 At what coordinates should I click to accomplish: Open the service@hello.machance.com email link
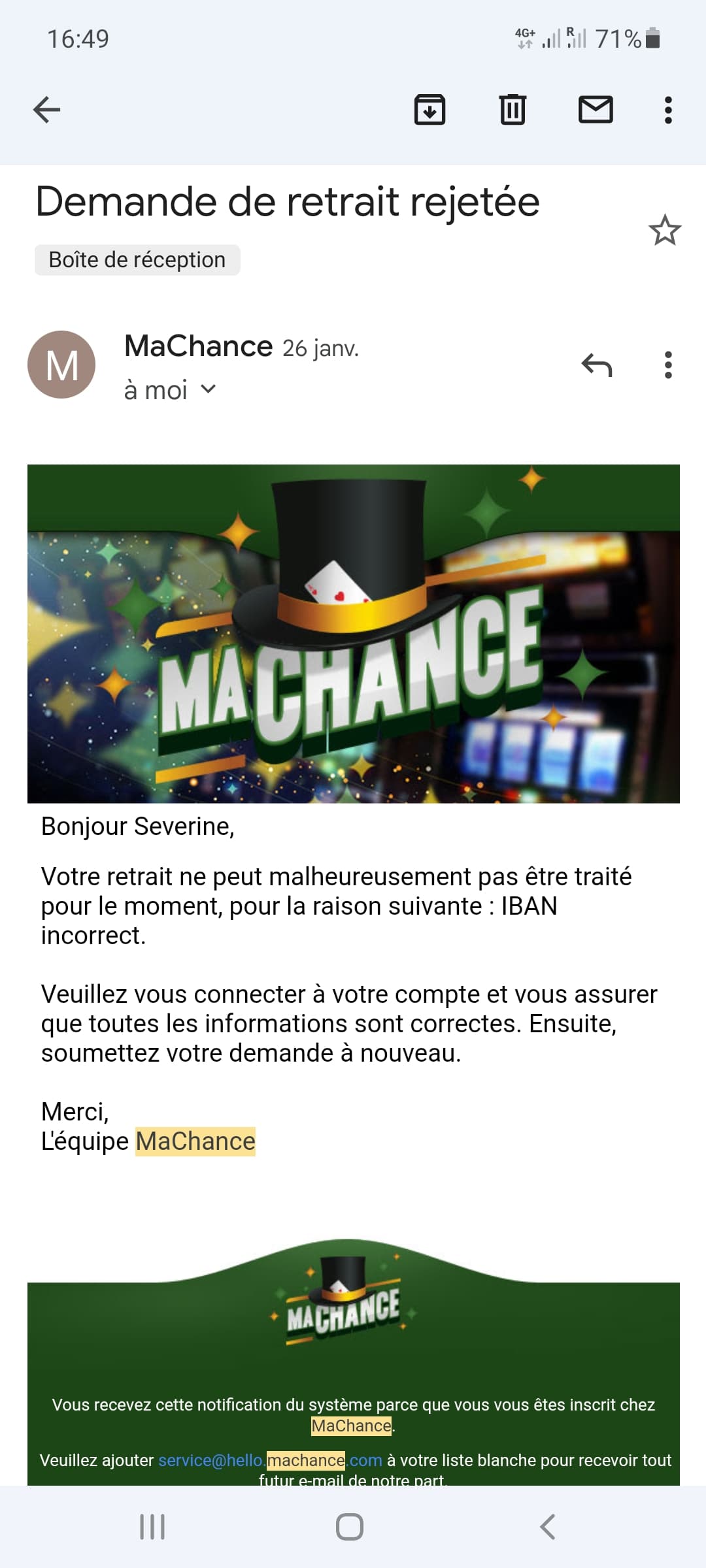270,1460
